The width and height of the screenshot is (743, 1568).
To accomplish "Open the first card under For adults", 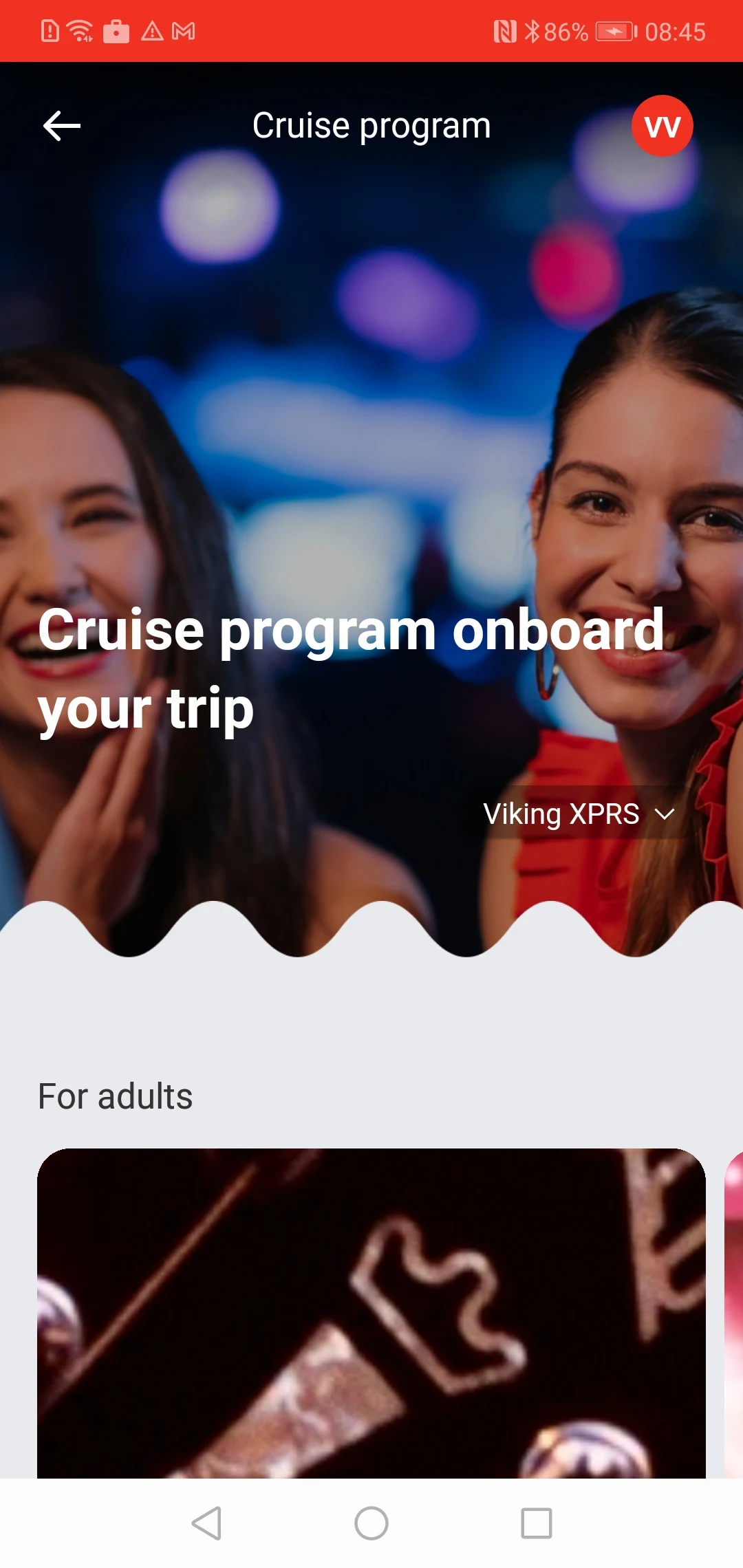I will tap(371, 1313).
